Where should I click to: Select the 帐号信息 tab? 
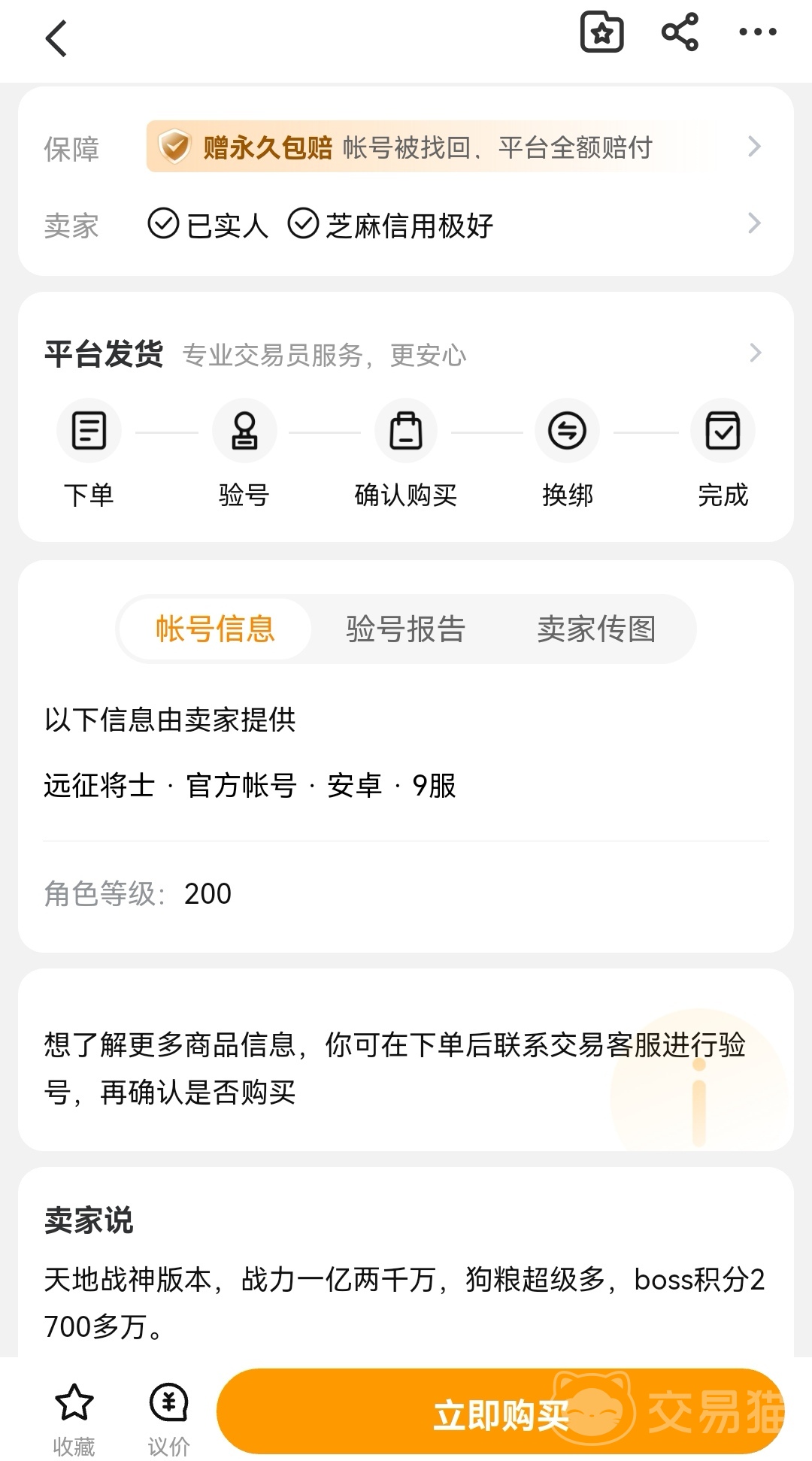click(x=215, y=629)
